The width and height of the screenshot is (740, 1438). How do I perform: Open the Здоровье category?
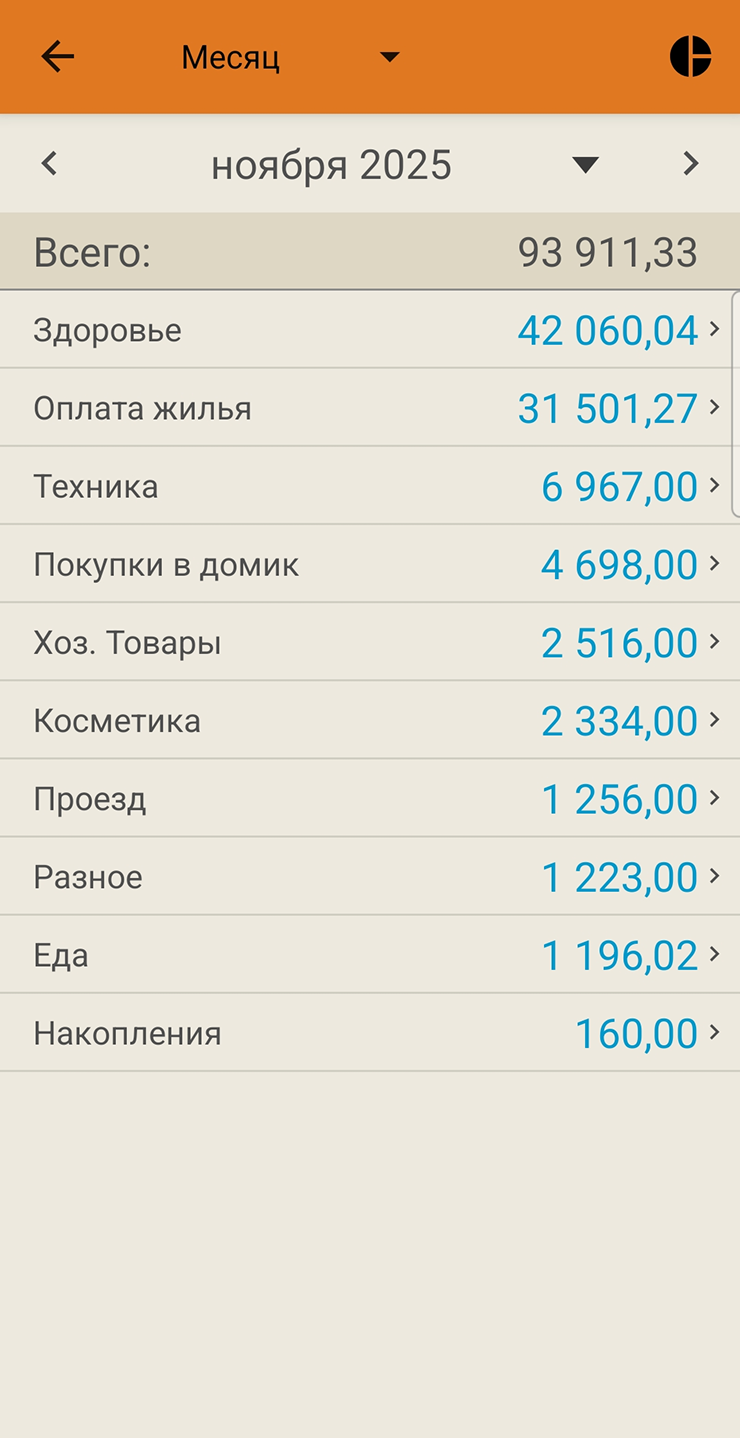[x=370, y=330]
